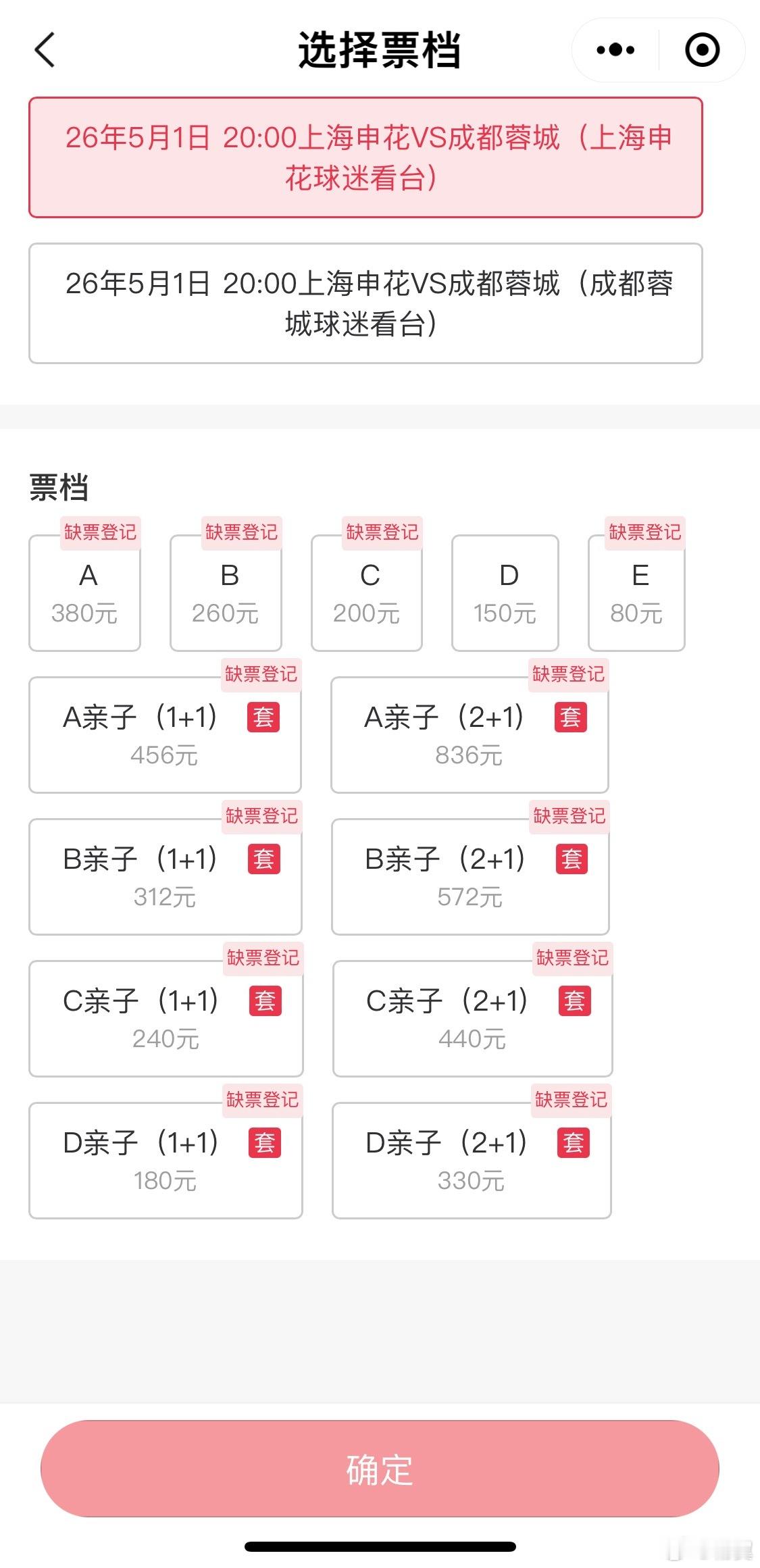Select D亲子（1+1）套 for 180元
Image resolution: width=760 pixels, height=1568 pixels.
pyautogui.click(x=166, y=1161)
